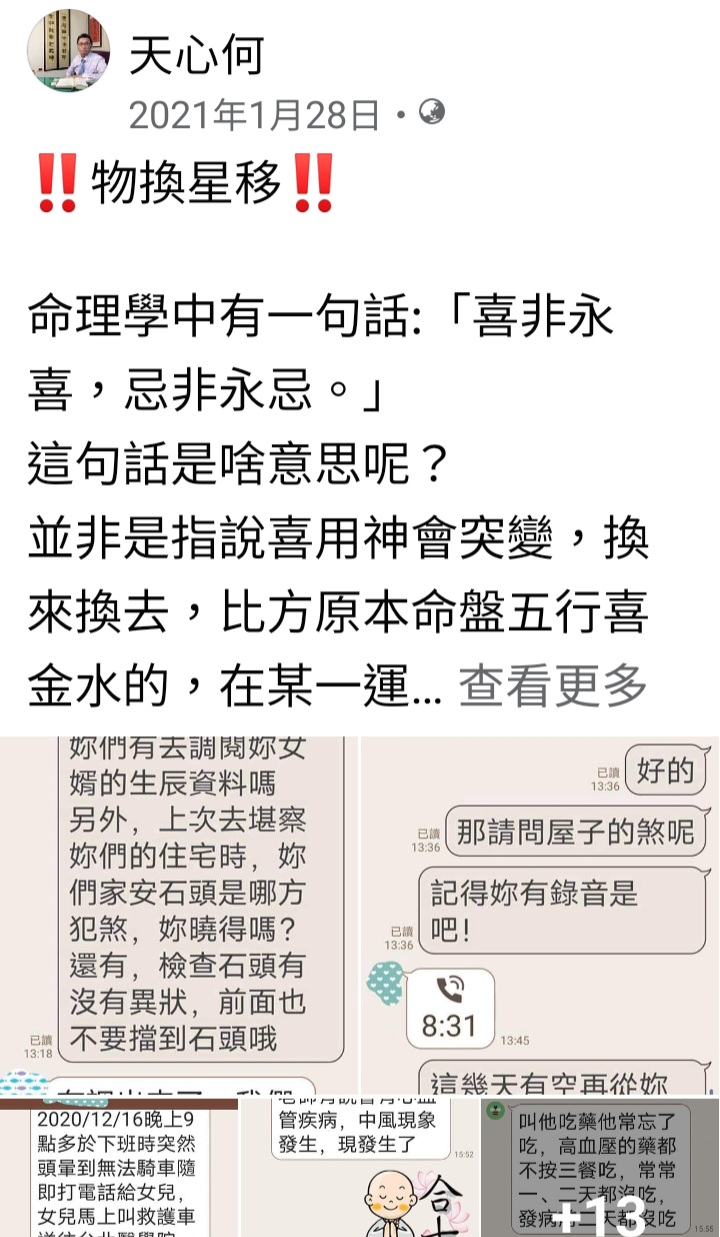Open the post date 2021年1月28日

(254, 116)
